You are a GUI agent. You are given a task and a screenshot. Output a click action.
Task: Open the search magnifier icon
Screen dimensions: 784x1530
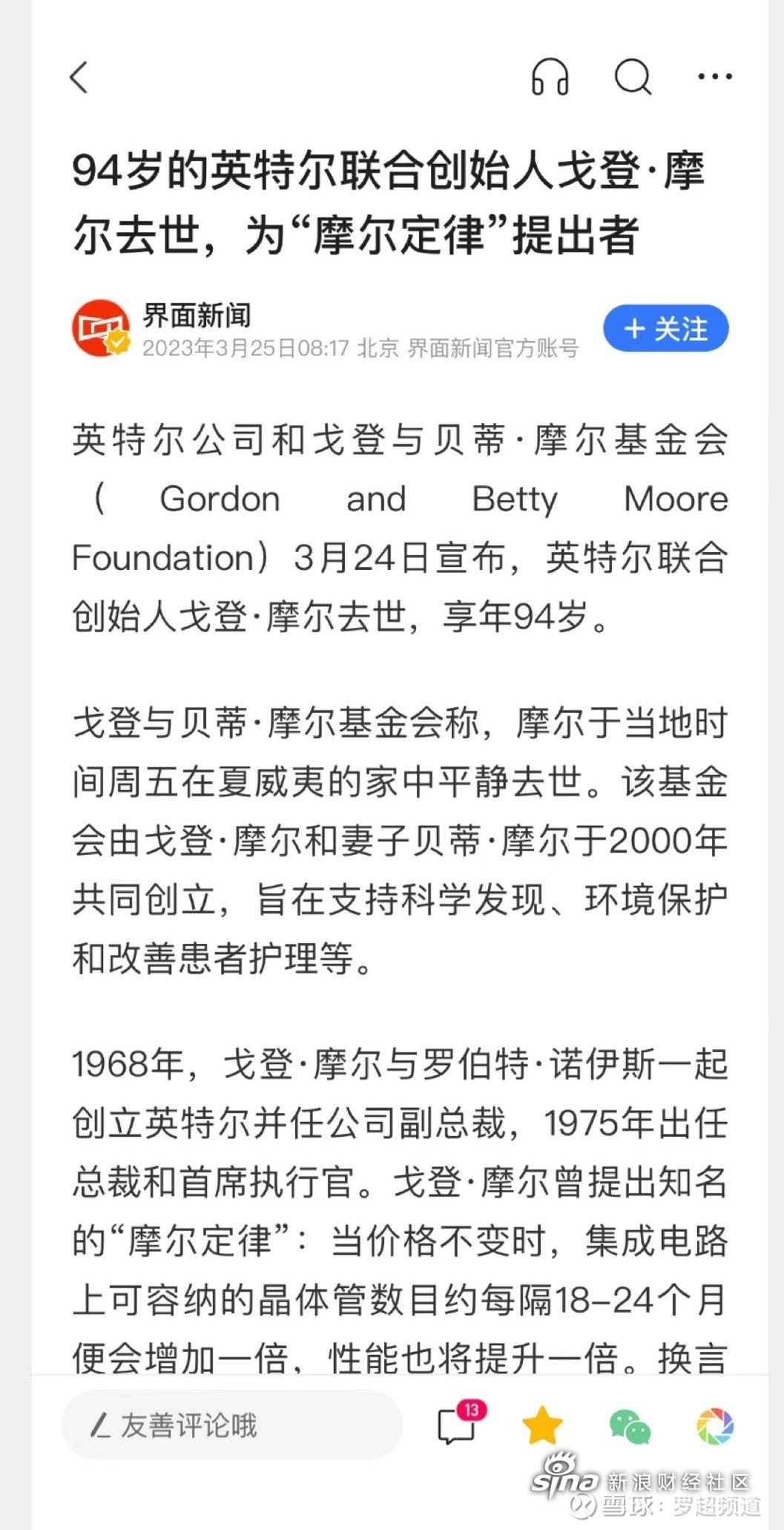click(633, 76)
